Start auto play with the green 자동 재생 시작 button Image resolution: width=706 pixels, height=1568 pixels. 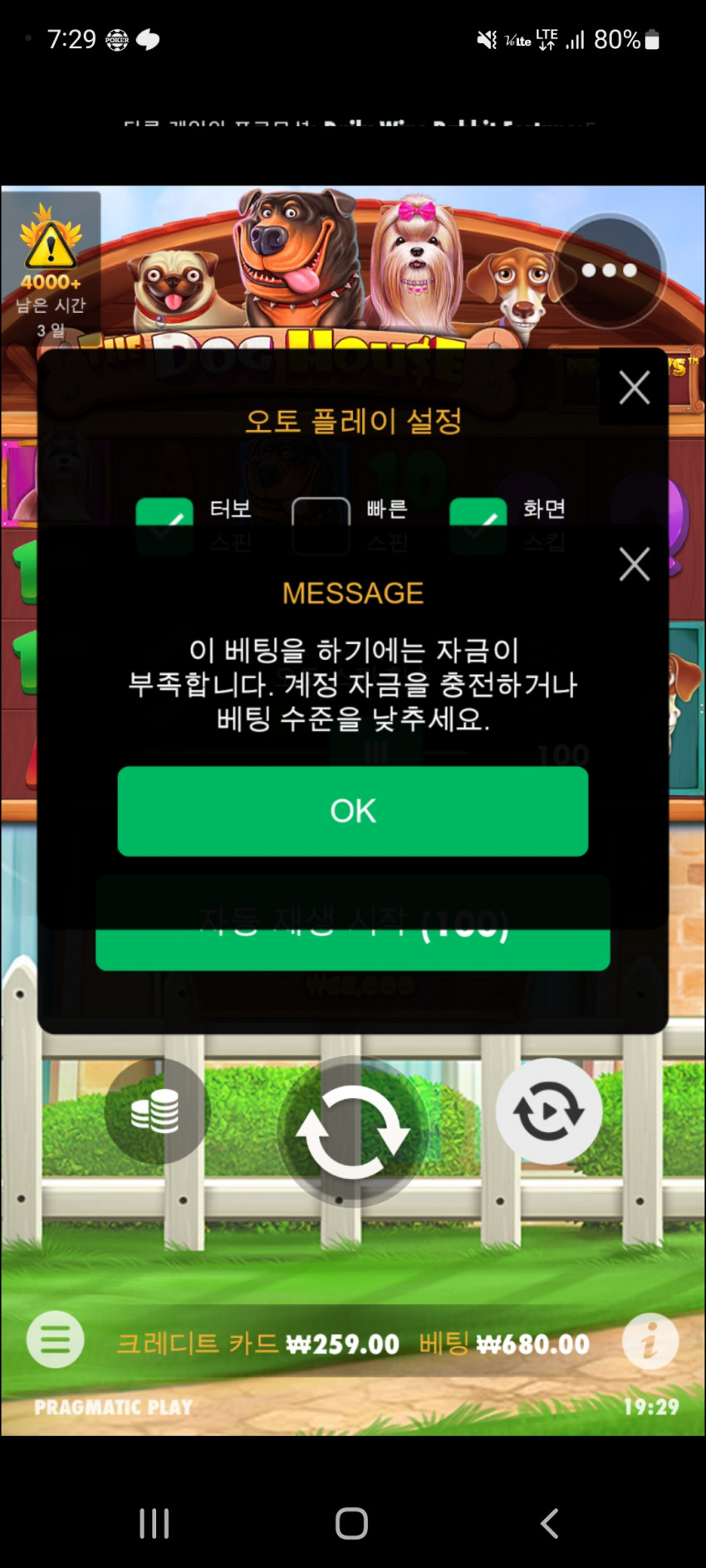click(352, 946)
